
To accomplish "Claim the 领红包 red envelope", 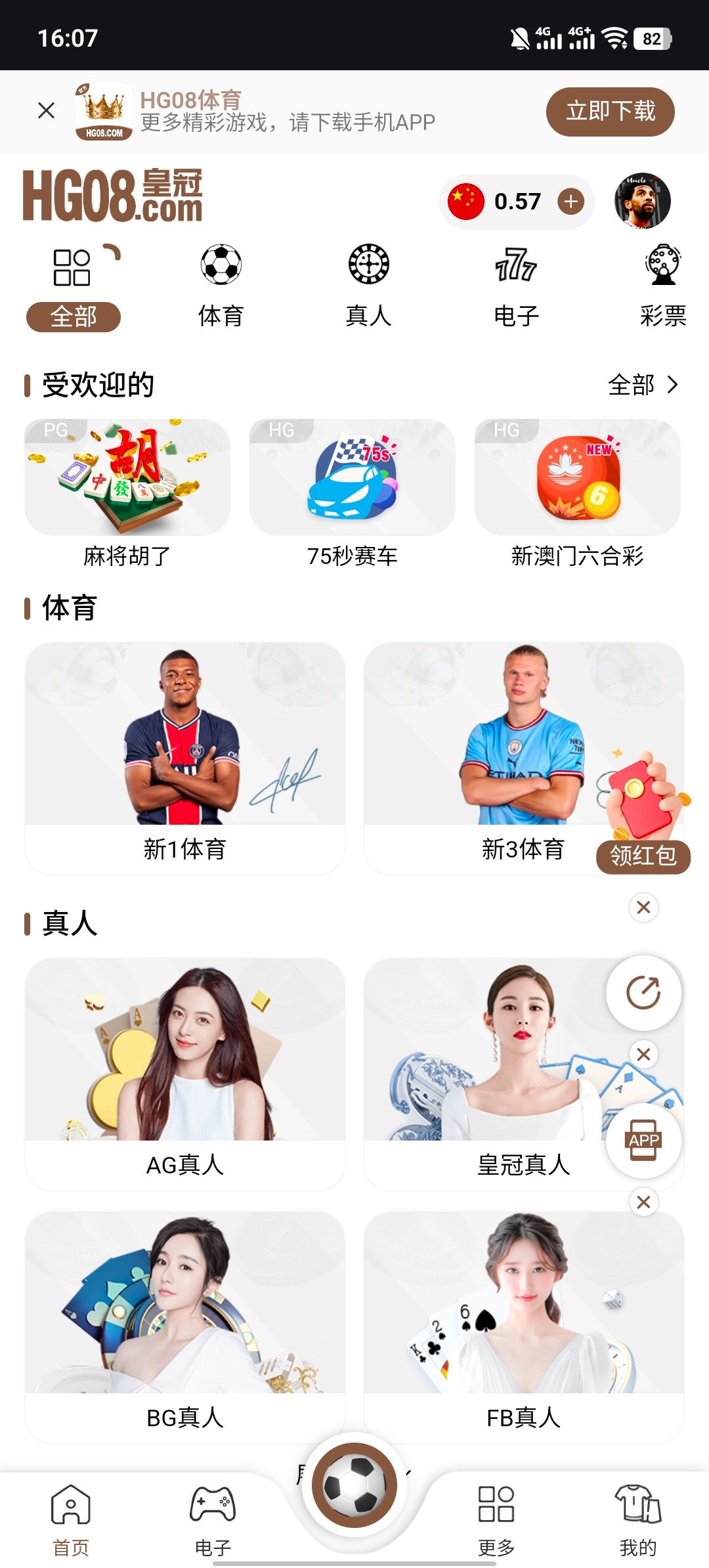I will coord(643,814).
